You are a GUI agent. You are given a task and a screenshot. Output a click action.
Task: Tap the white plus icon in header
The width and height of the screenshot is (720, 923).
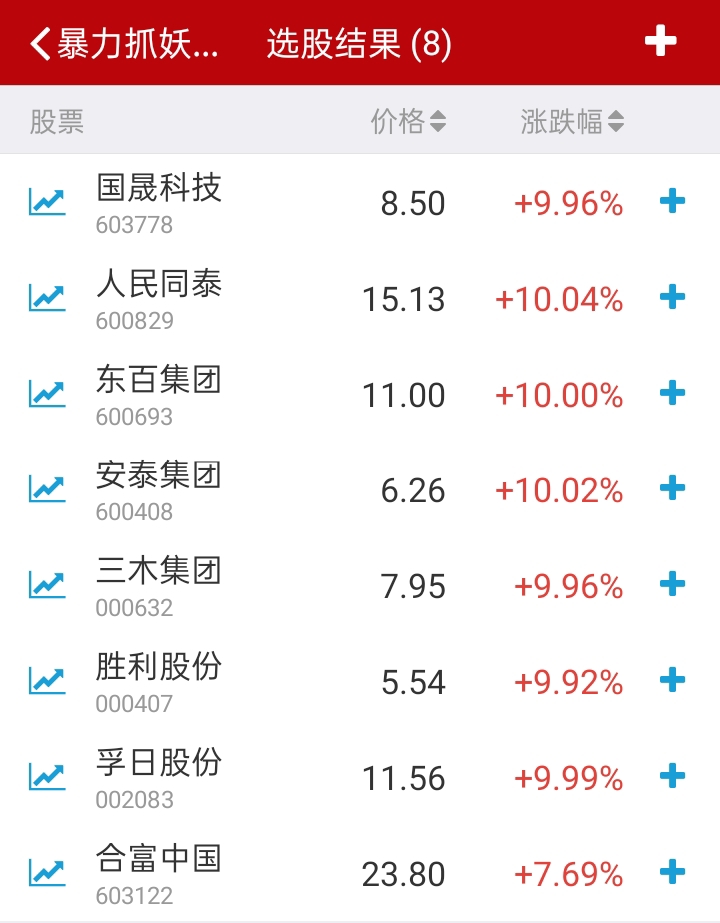click(660, 42)
